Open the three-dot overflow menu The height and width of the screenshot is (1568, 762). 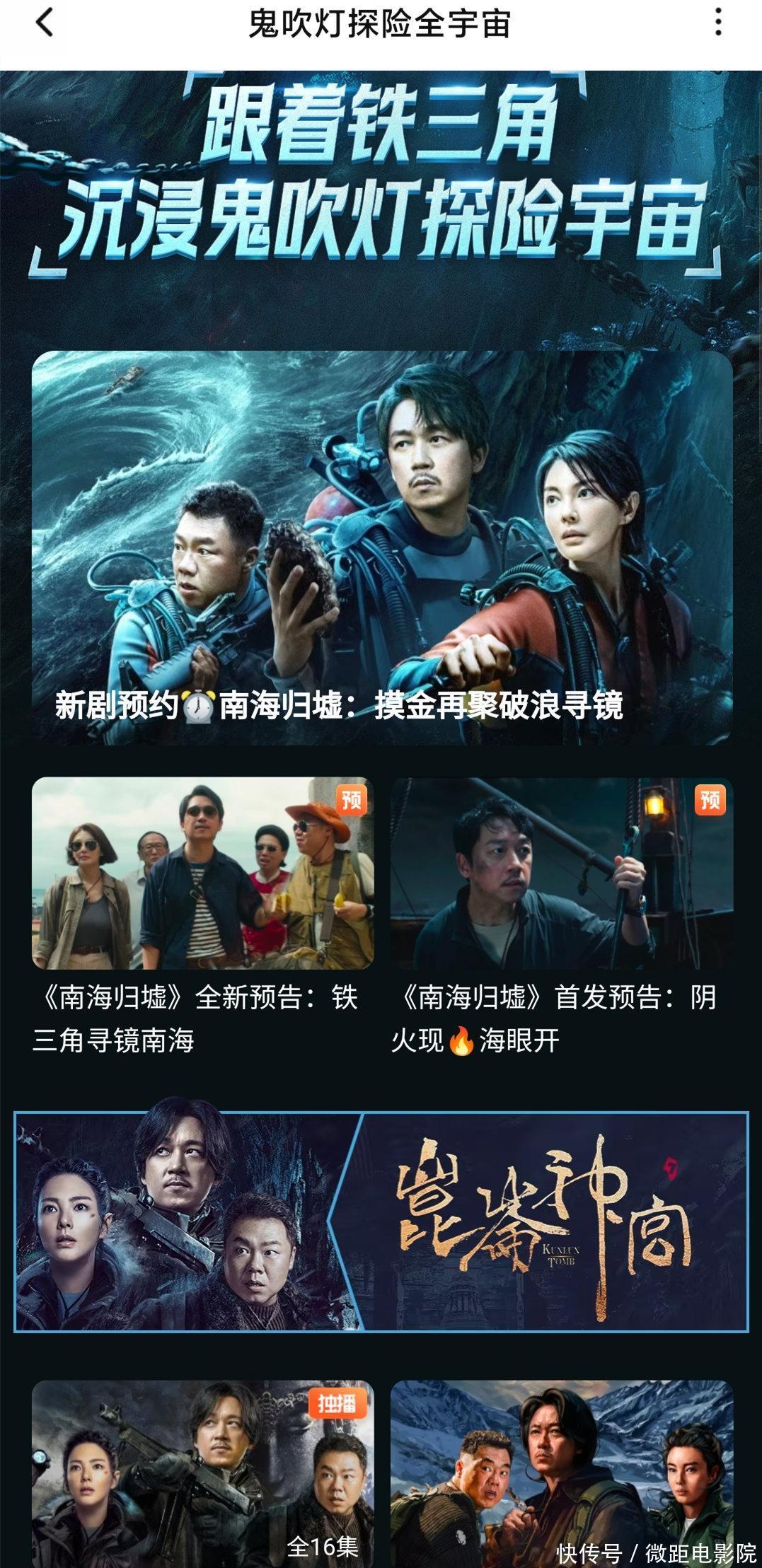tap(718, 23)
